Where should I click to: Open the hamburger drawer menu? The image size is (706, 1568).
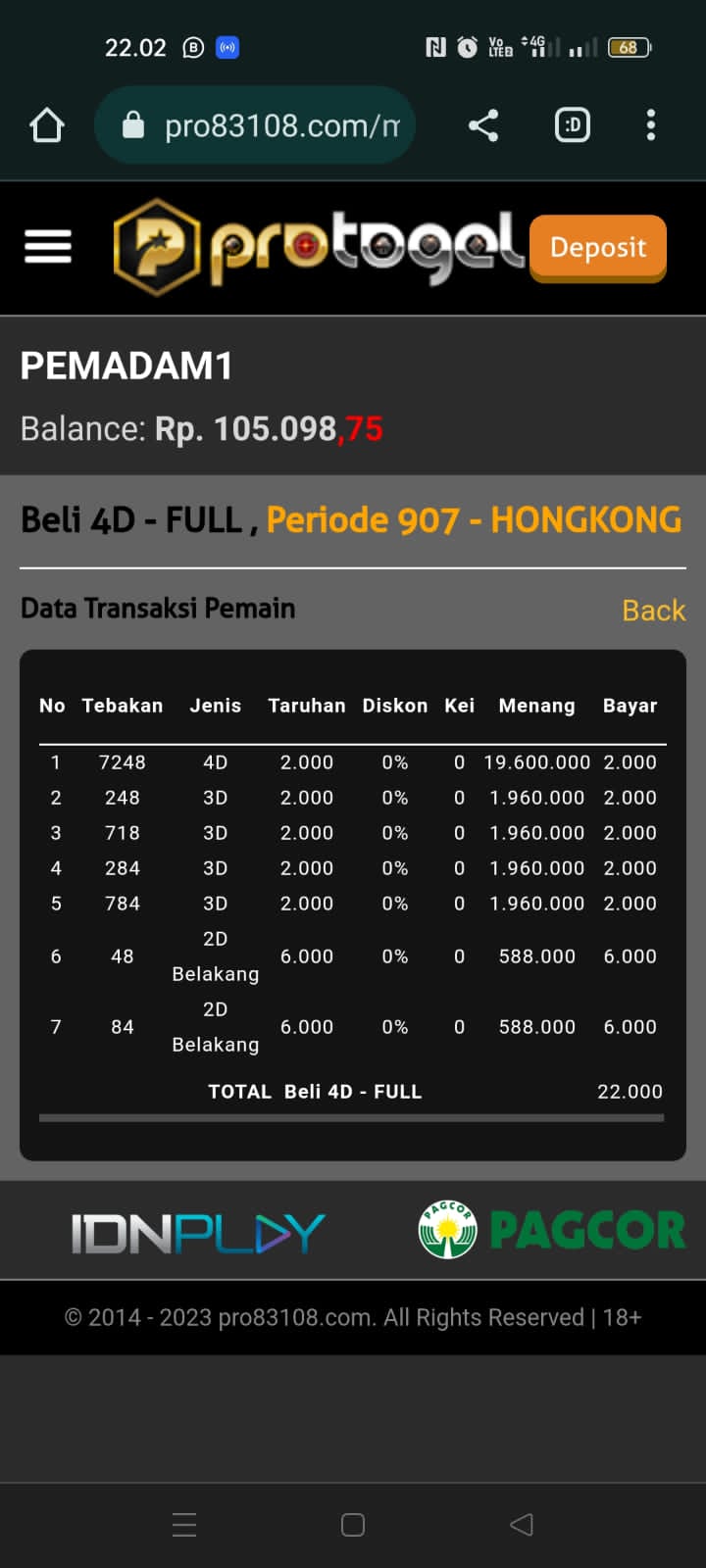pos(48,247)
